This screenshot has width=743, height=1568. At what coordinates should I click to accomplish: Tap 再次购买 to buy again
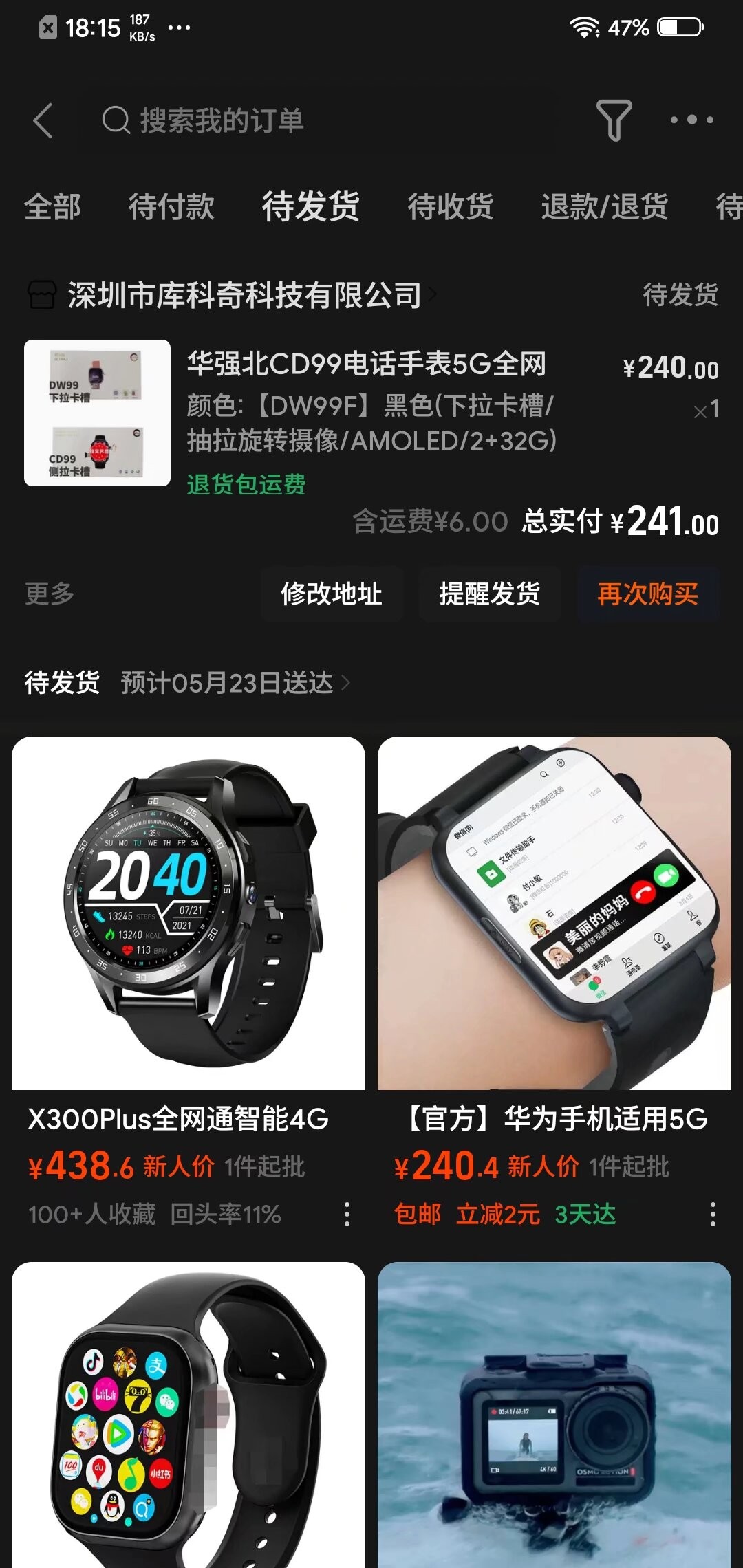(x=647, y=594)
